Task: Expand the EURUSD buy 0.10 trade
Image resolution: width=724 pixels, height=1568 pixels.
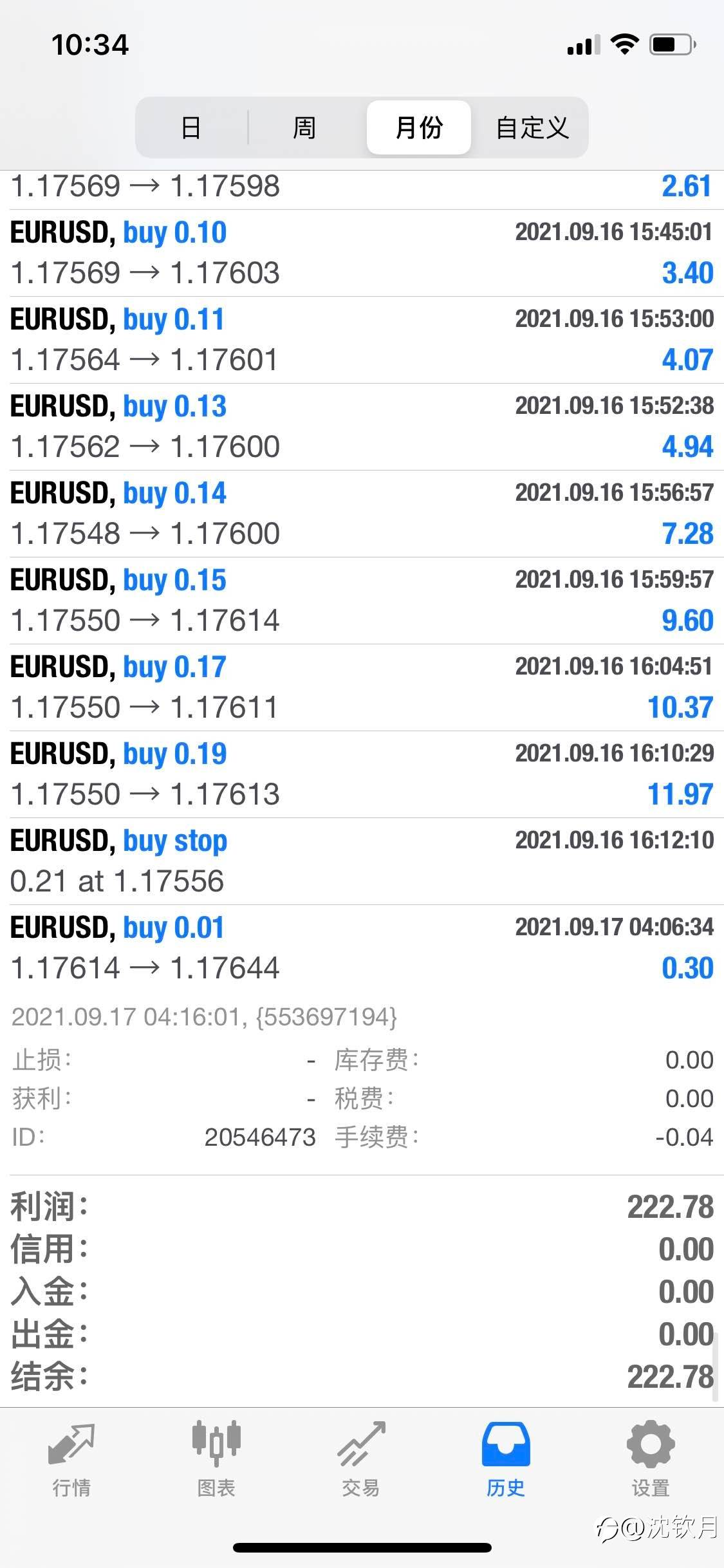Action: tap(362, 253)
